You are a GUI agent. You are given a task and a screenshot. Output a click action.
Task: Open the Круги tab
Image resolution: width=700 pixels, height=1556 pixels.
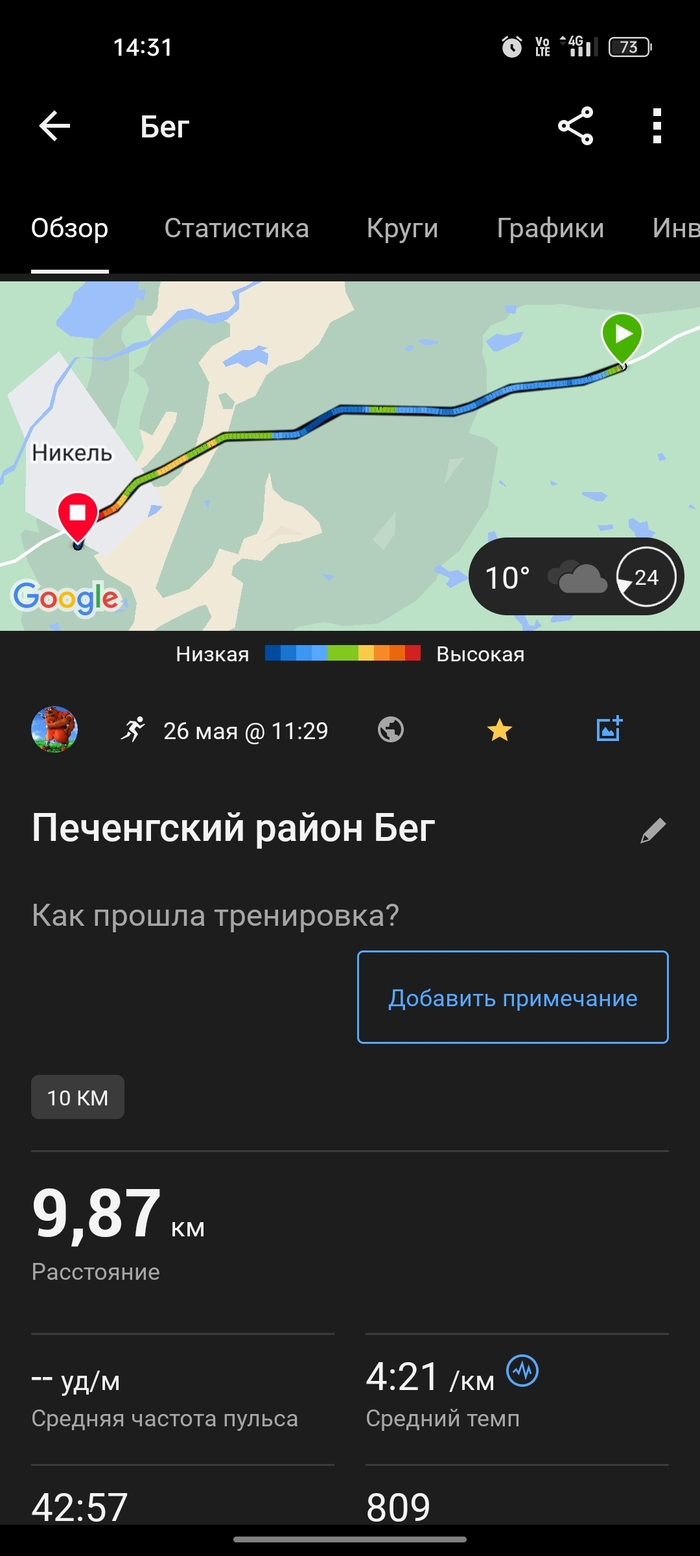coord(402,228)
